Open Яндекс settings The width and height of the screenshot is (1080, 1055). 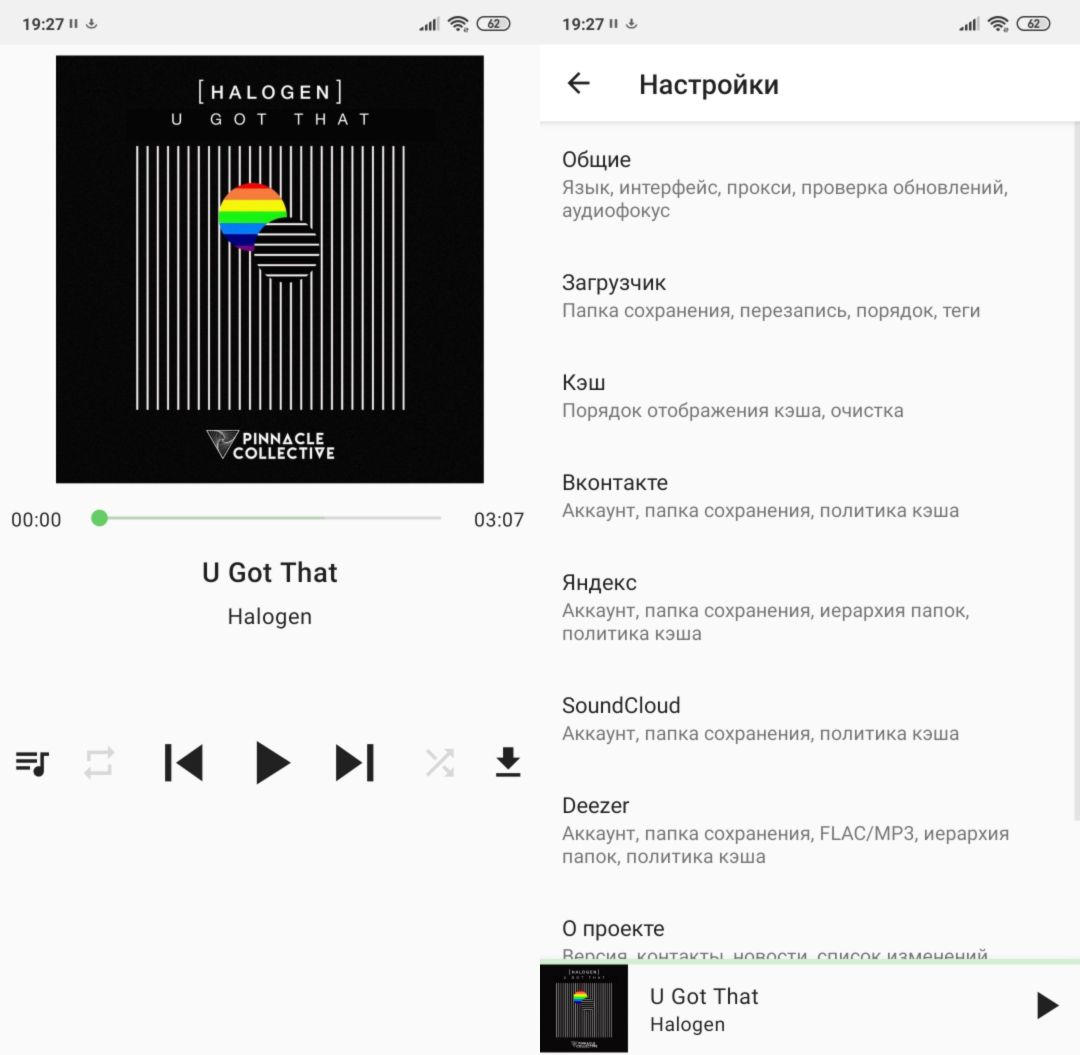click(800, 607)
